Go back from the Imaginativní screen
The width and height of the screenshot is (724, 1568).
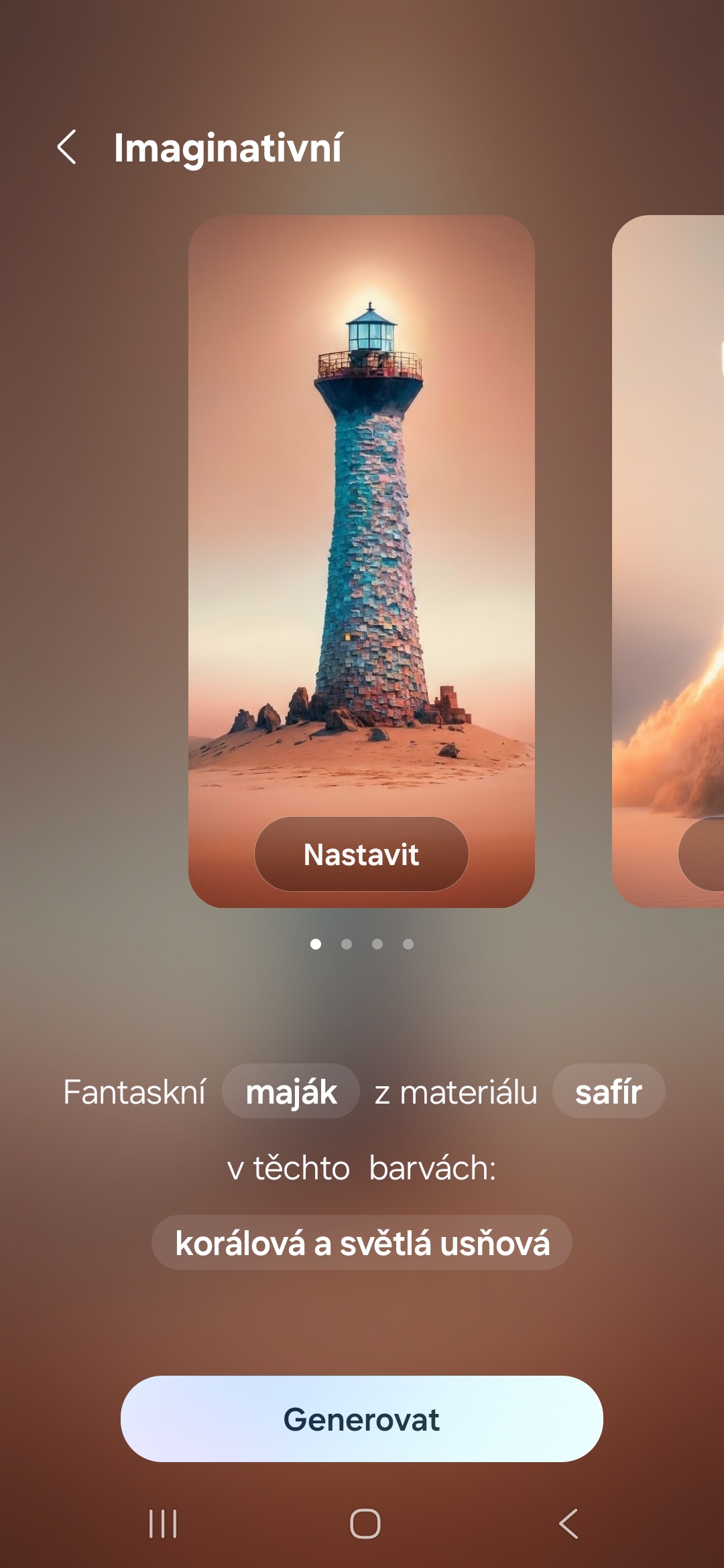coord(66,147)
